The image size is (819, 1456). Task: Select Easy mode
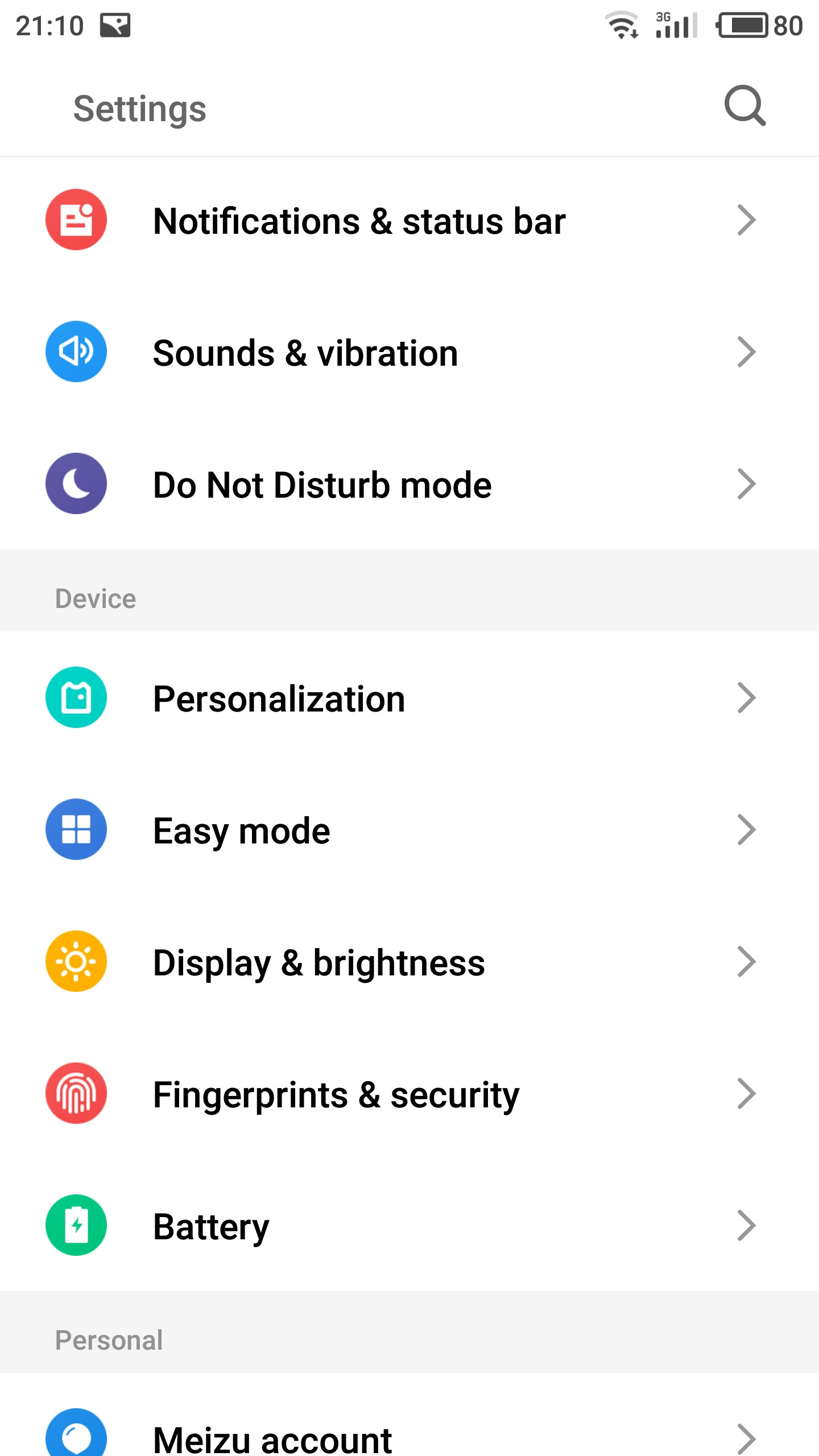tap(409, 830)
